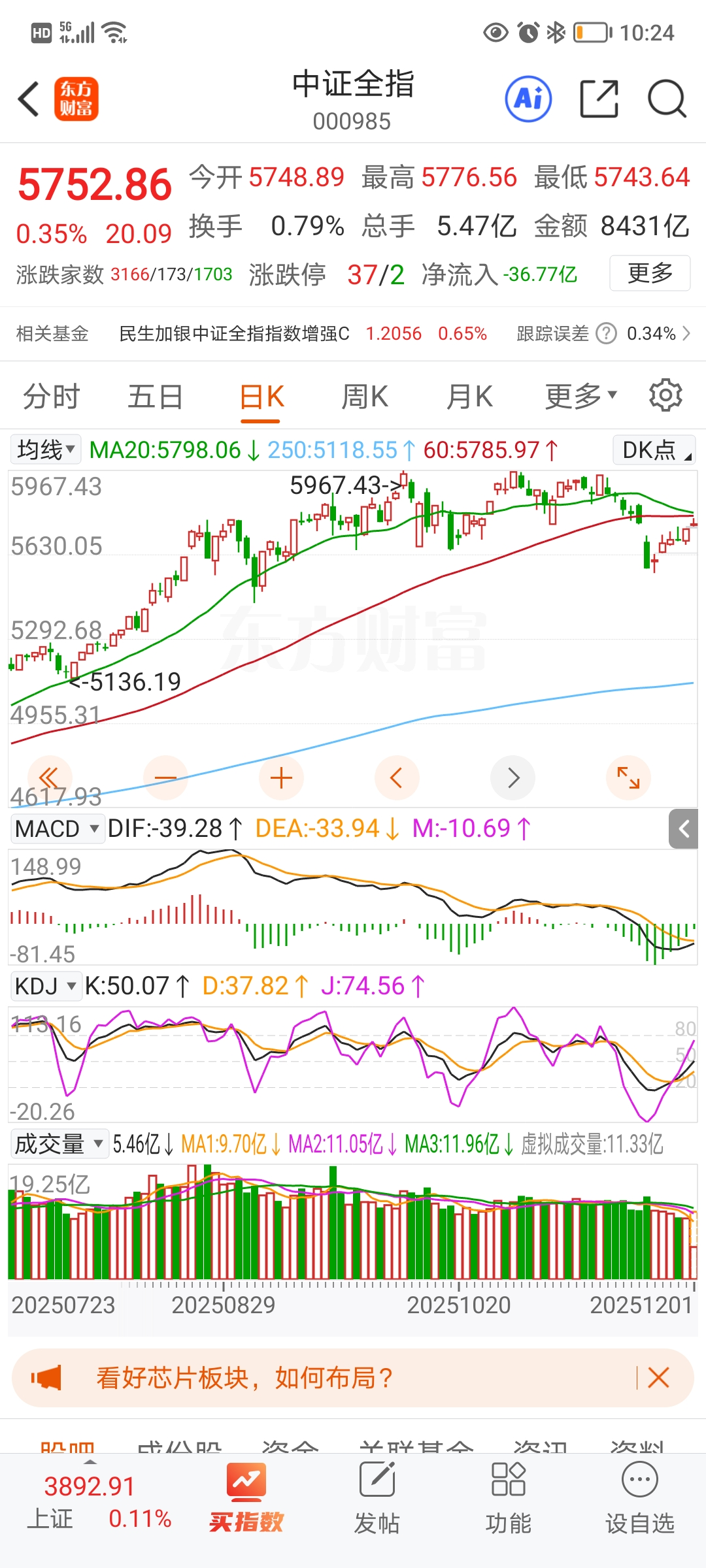Open related fund 民生加银中证全指指数增强C
Viewport: 706px width, 1568px height.
pyautogui.click(x=234, y=334)
